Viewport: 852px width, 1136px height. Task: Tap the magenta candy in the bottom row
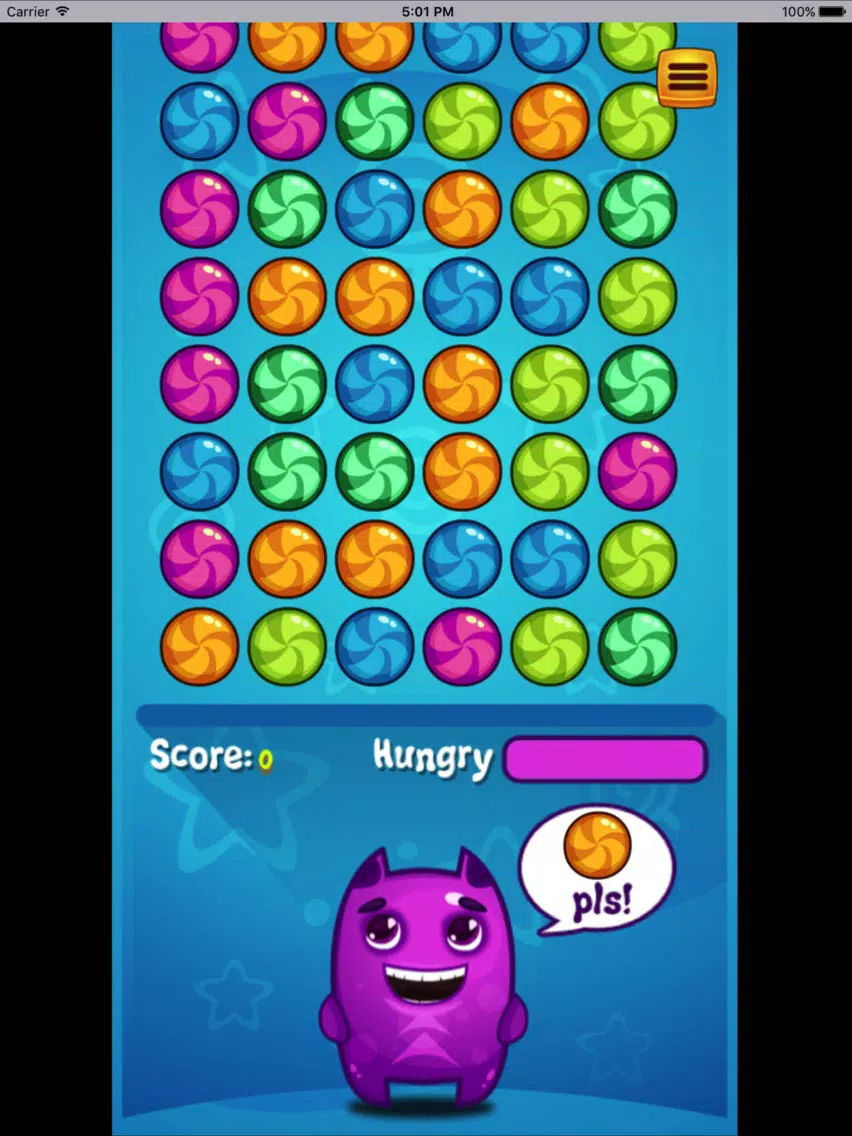coord(462,646)
